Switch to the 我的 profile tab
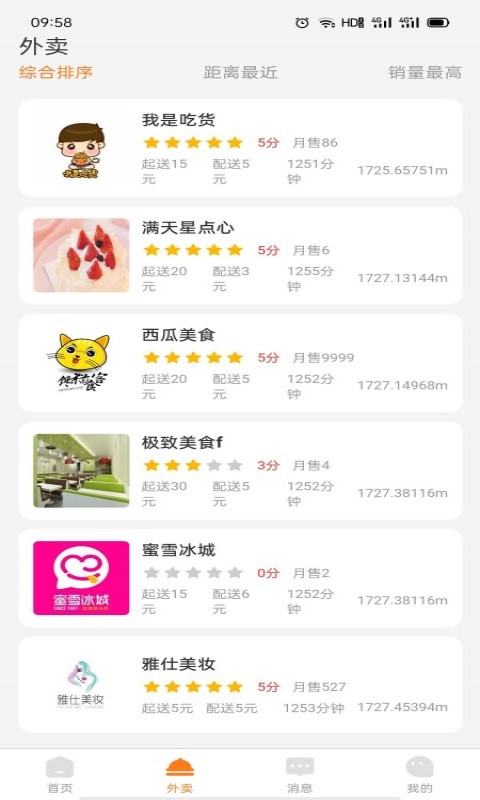Viewport: 480px width, 800px height. point(420,774)
